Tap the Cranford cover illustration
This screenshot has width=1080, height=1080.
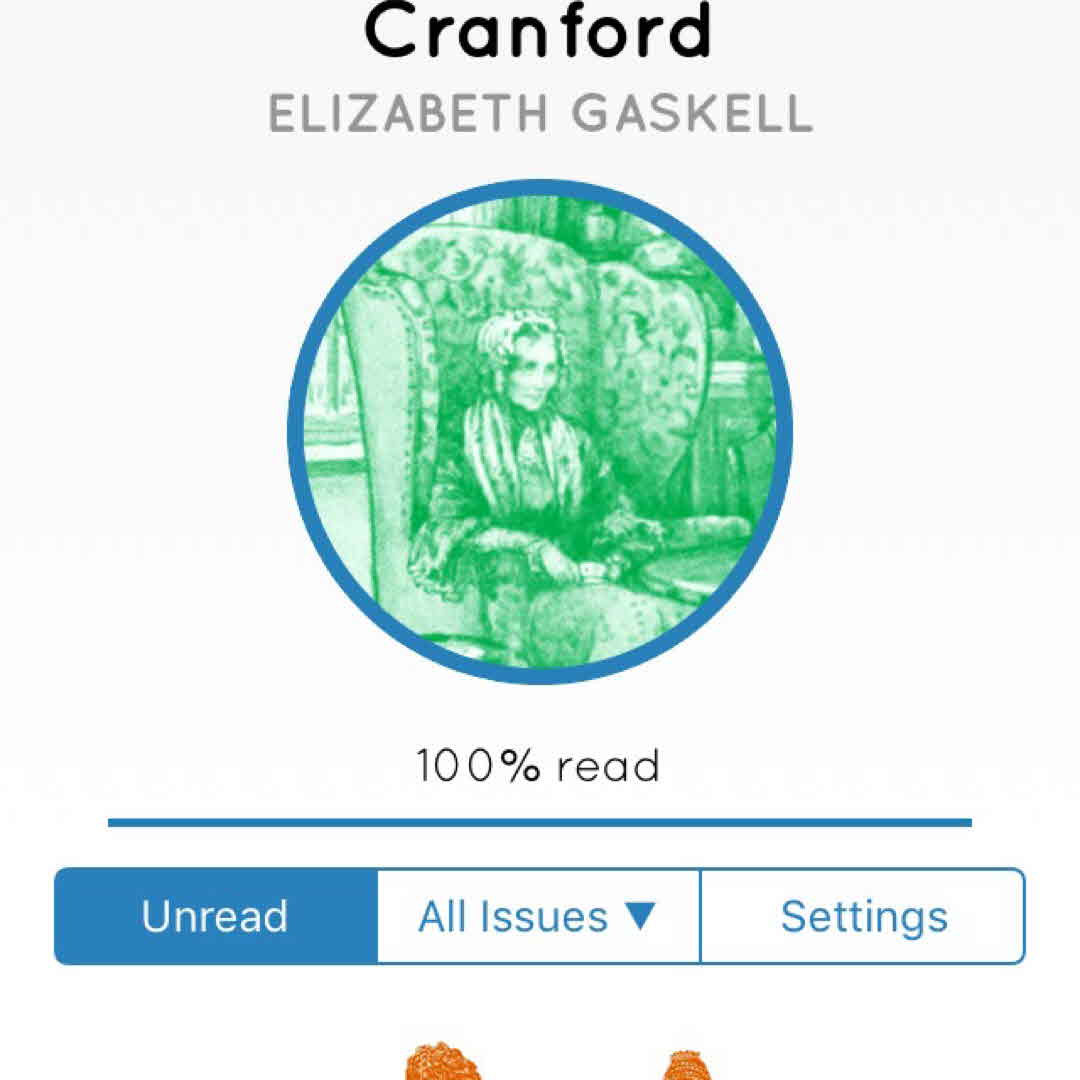coord(540,432)
